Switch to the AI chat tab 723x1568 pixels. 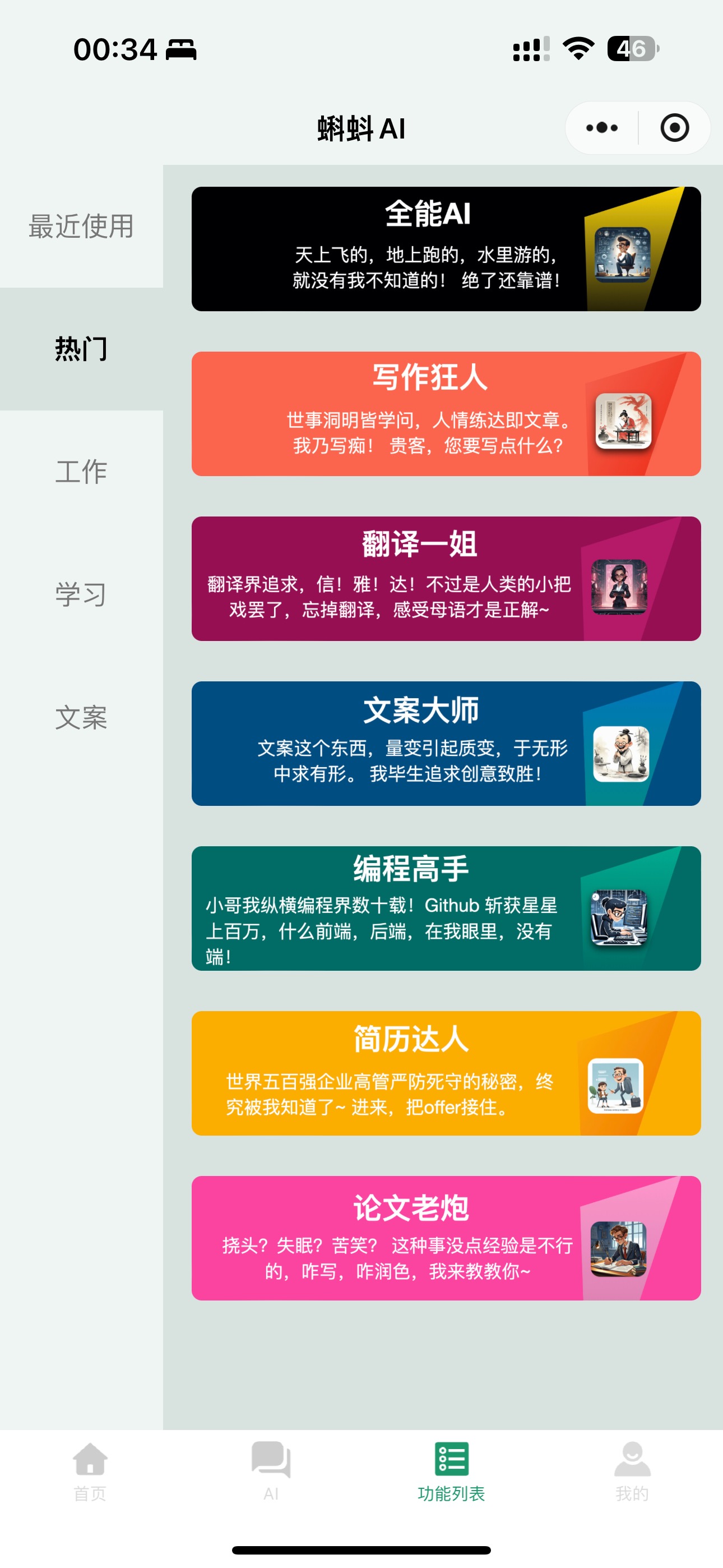[x=271, y=1470]
